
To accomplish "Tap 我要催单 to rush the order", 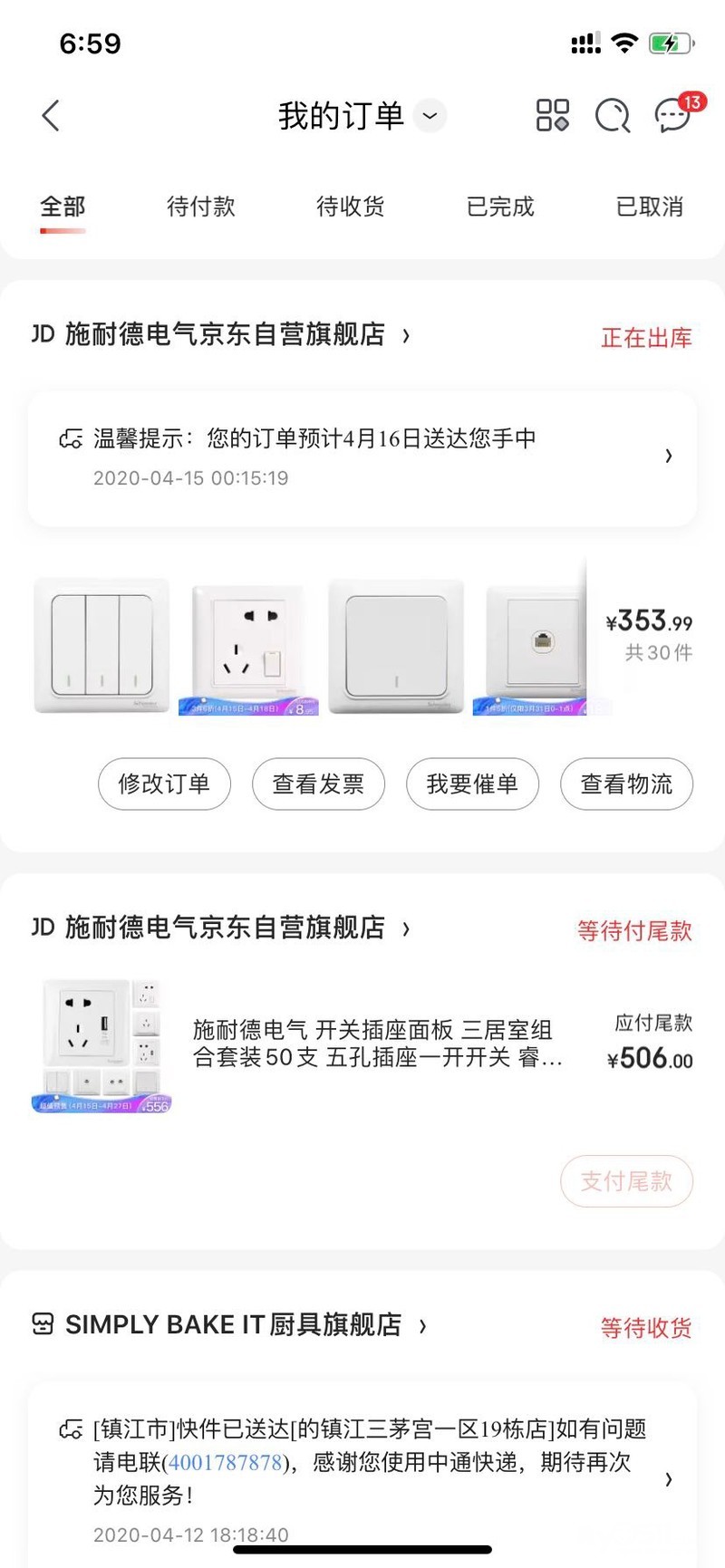I will [472, 784].
